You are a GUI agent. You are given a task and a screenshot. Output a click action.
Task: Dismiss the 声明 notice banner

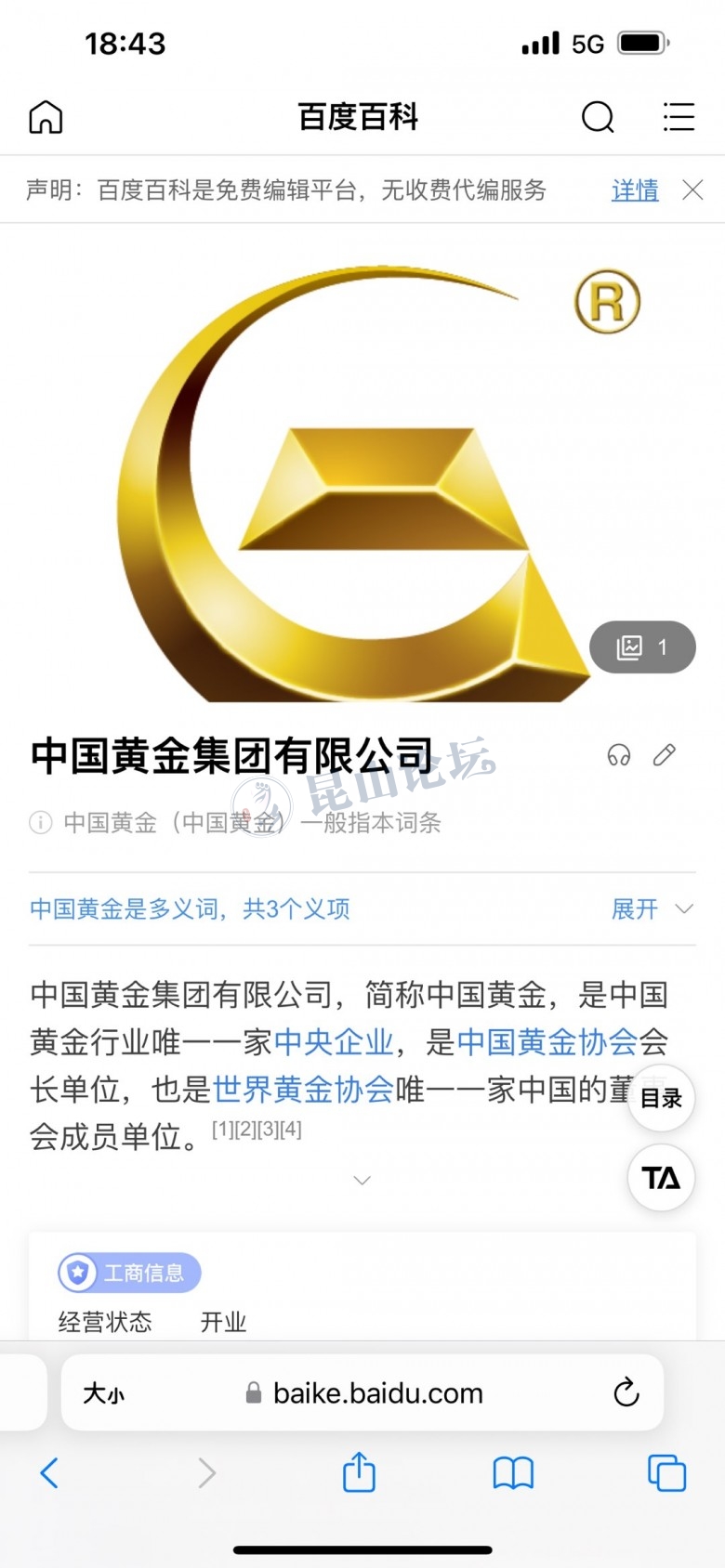(x=692, y=190)
